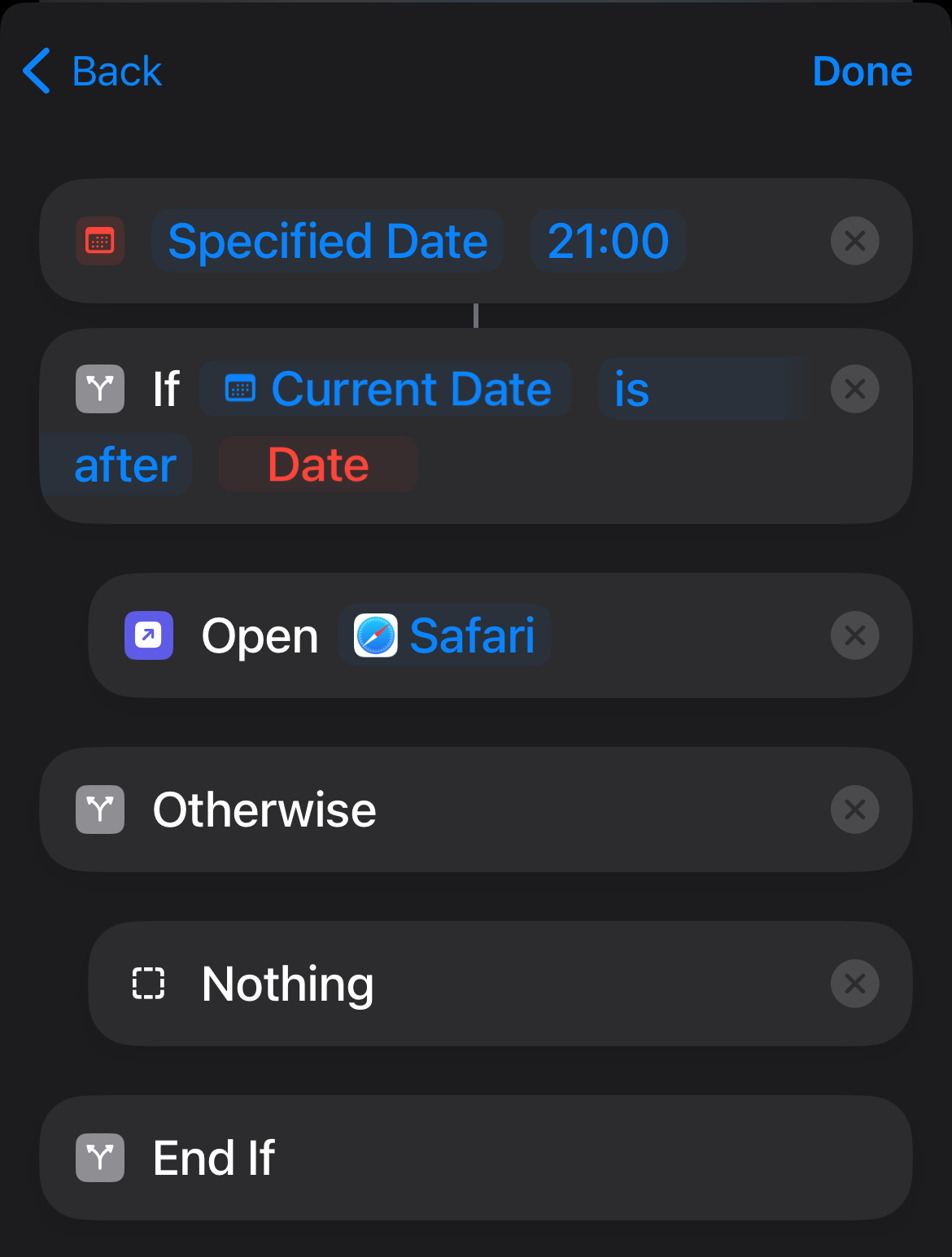Select the Current Date variable

click(387, 389)
